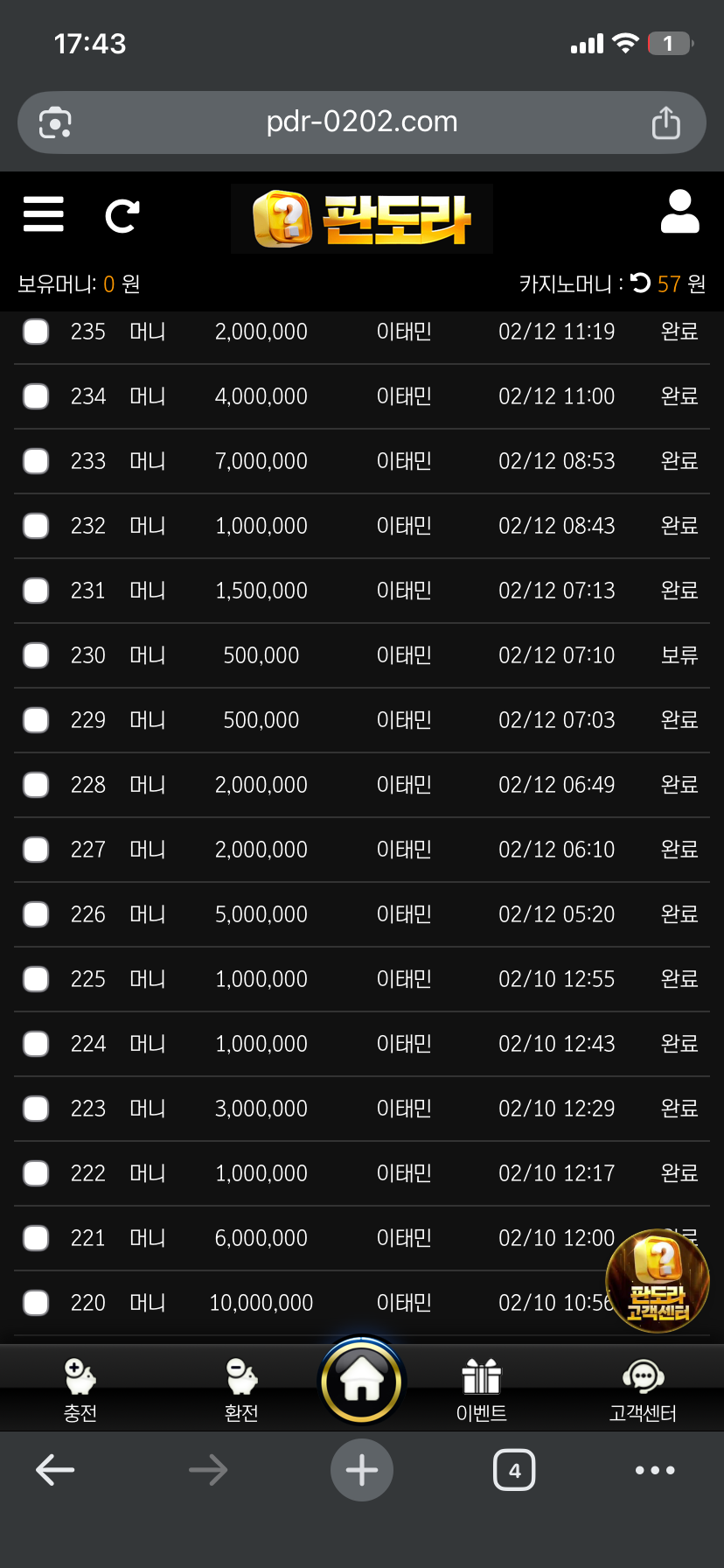724x1568 pixels.
Task: Open the browser's three-dot menu
Action: (x=655, y=1470)
